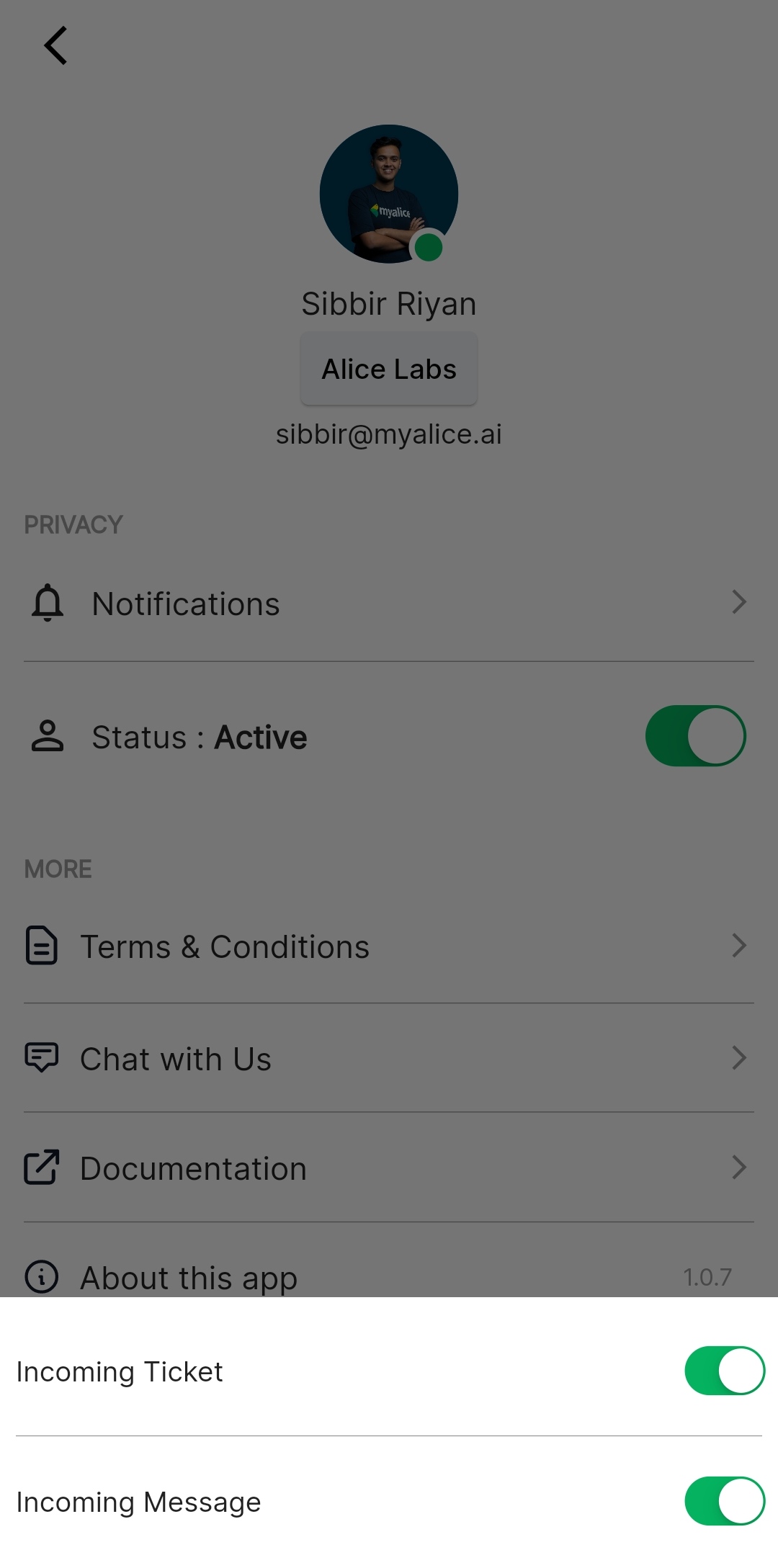Tap the Alice Labs button
778x1568 pixels.
tap(389, 369)
